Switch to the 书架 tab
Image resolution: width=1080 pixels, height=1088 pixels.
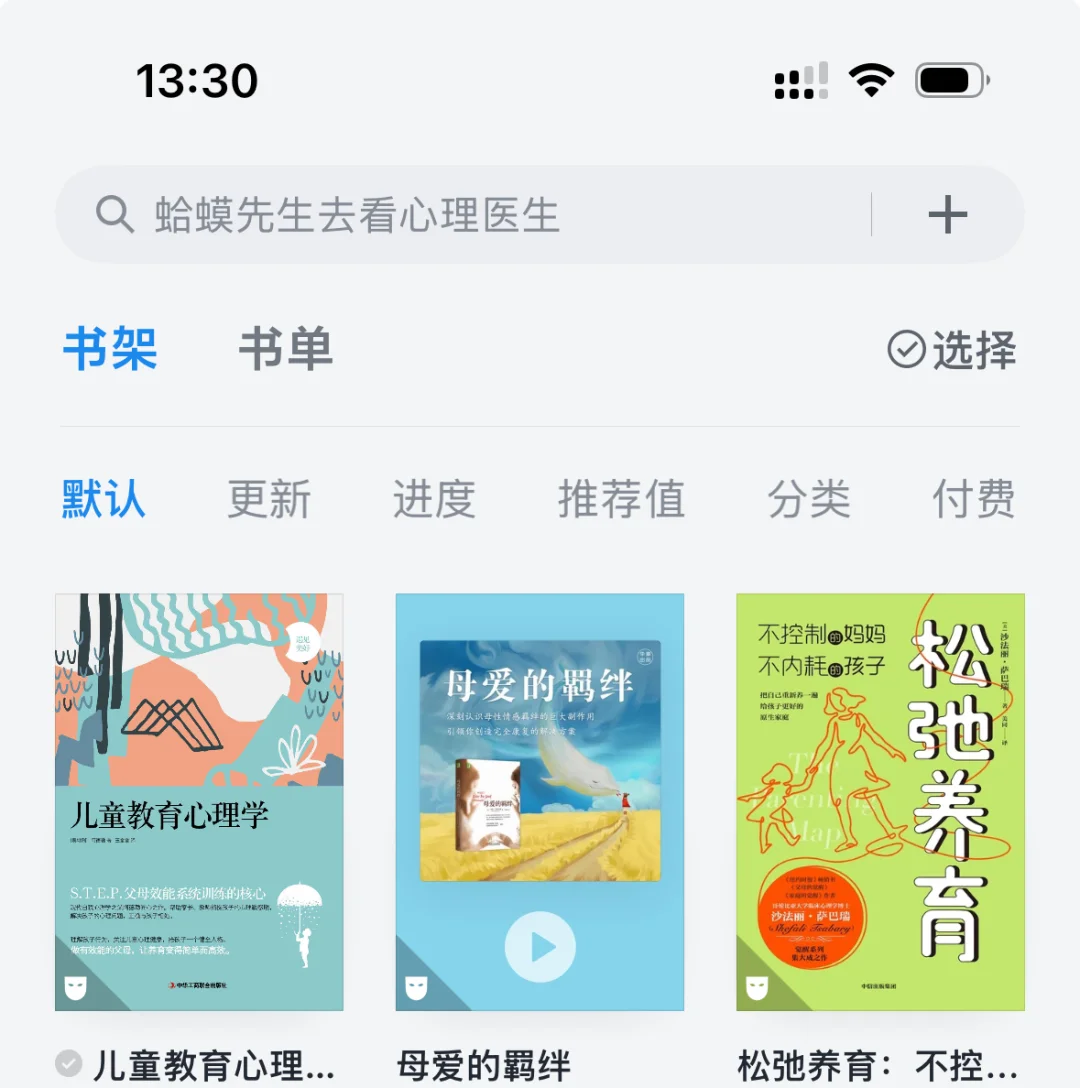click(110, 349)
